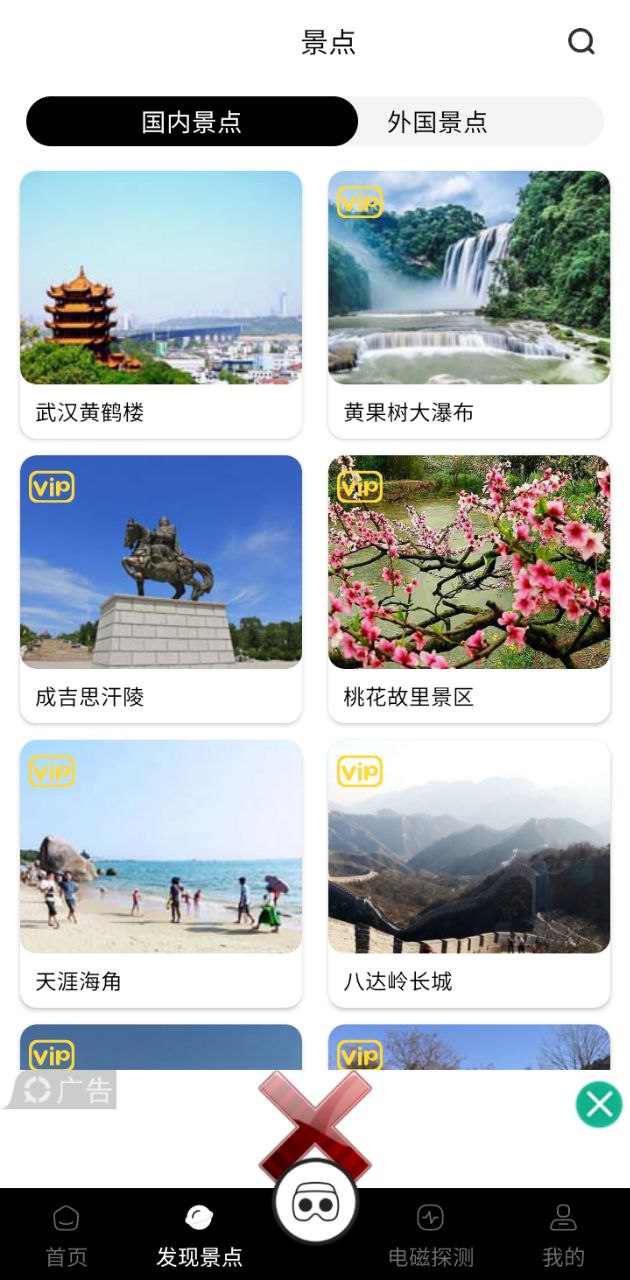Dismiss the ad banner

click(599, 1104)
